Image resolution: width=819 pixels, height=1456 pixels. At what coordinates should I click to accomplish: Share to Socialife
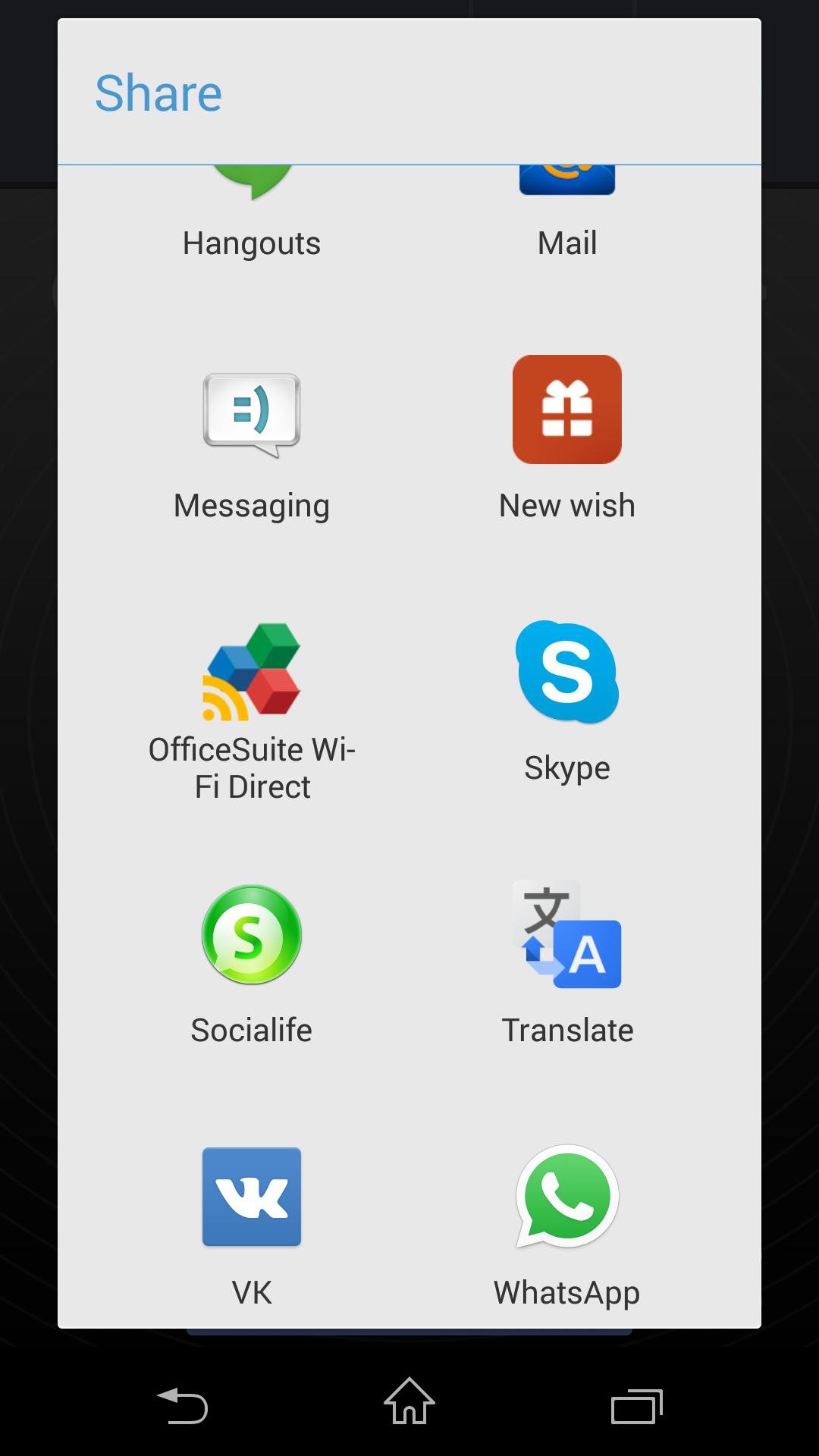[252, 963]
